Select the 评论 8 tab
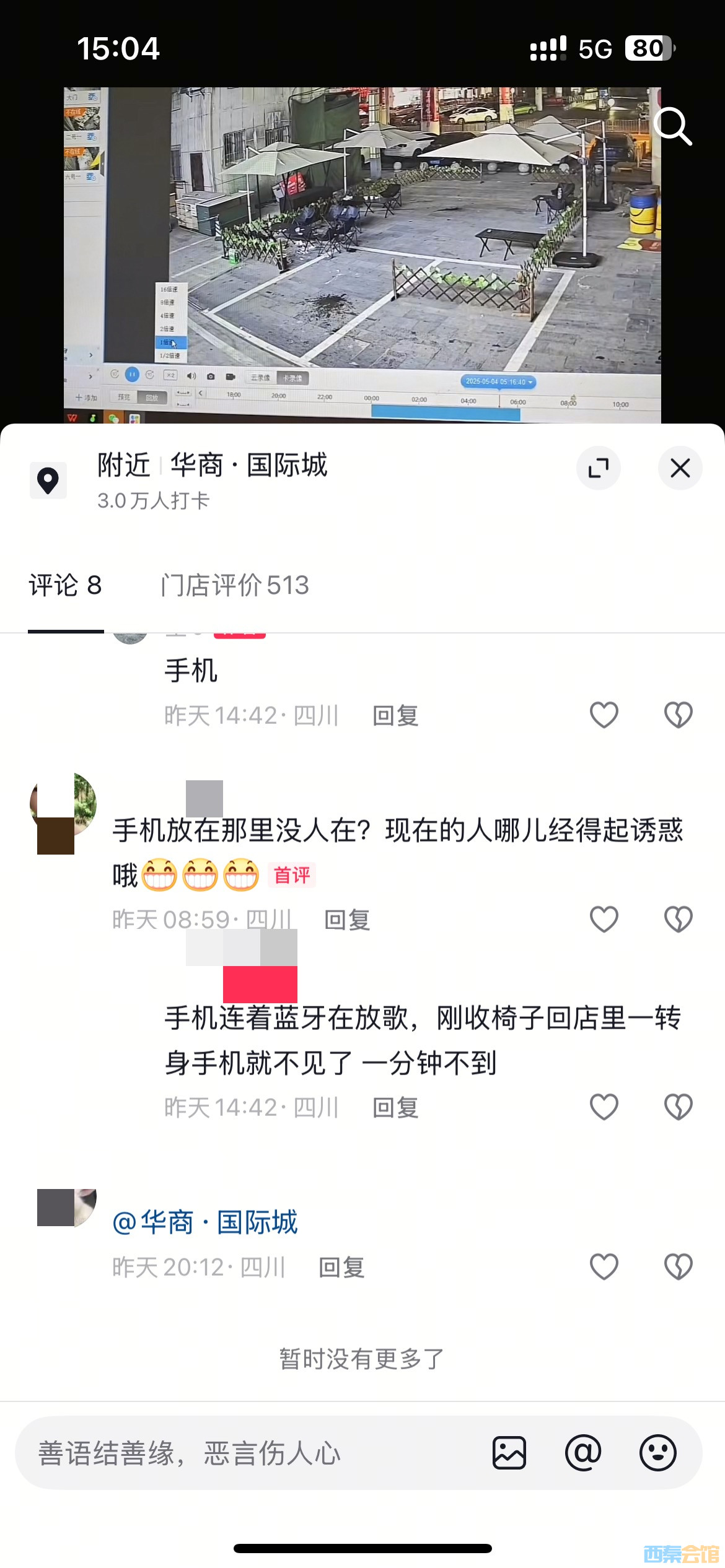725x1568 pixels. (x=65, y=585)
